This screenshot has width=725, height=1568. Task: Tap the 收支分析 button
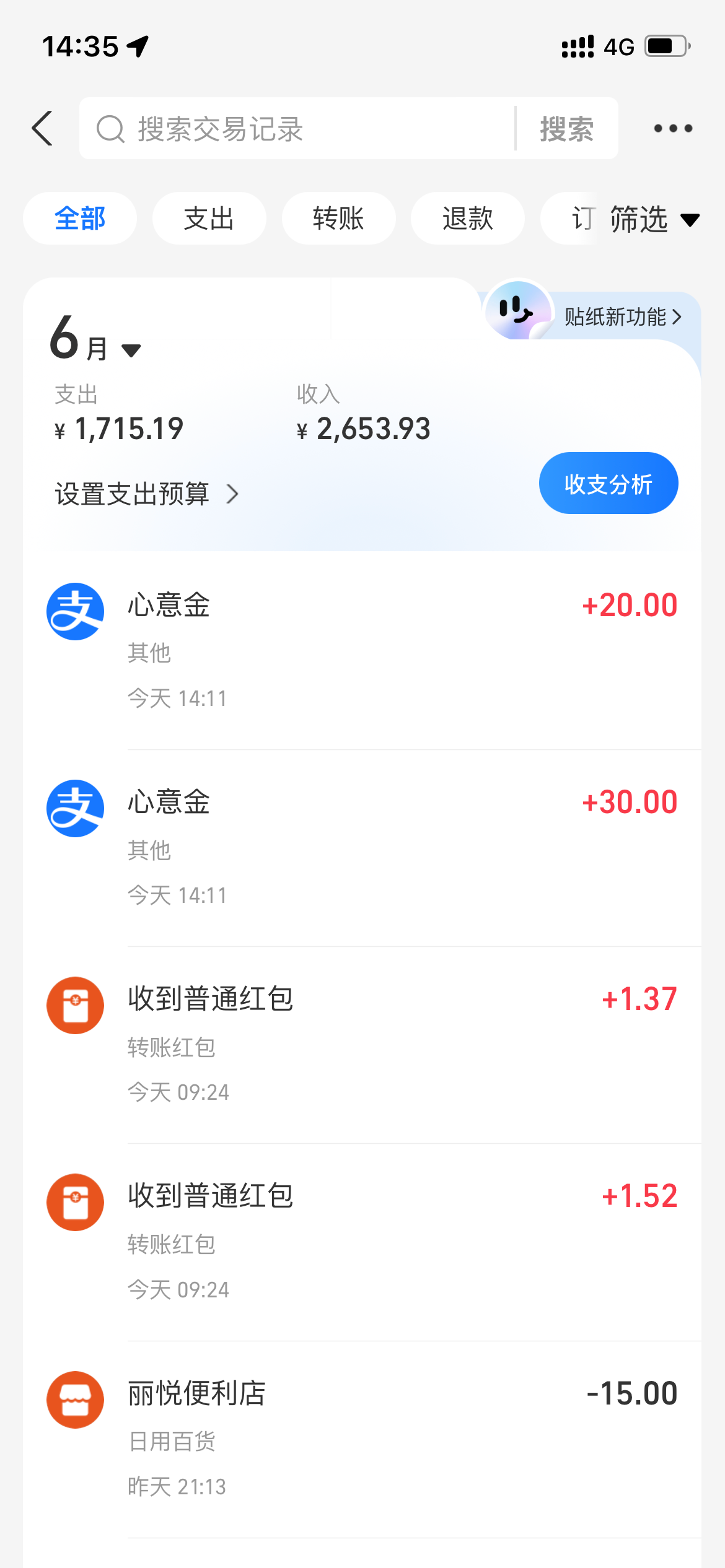pos(608,484)
